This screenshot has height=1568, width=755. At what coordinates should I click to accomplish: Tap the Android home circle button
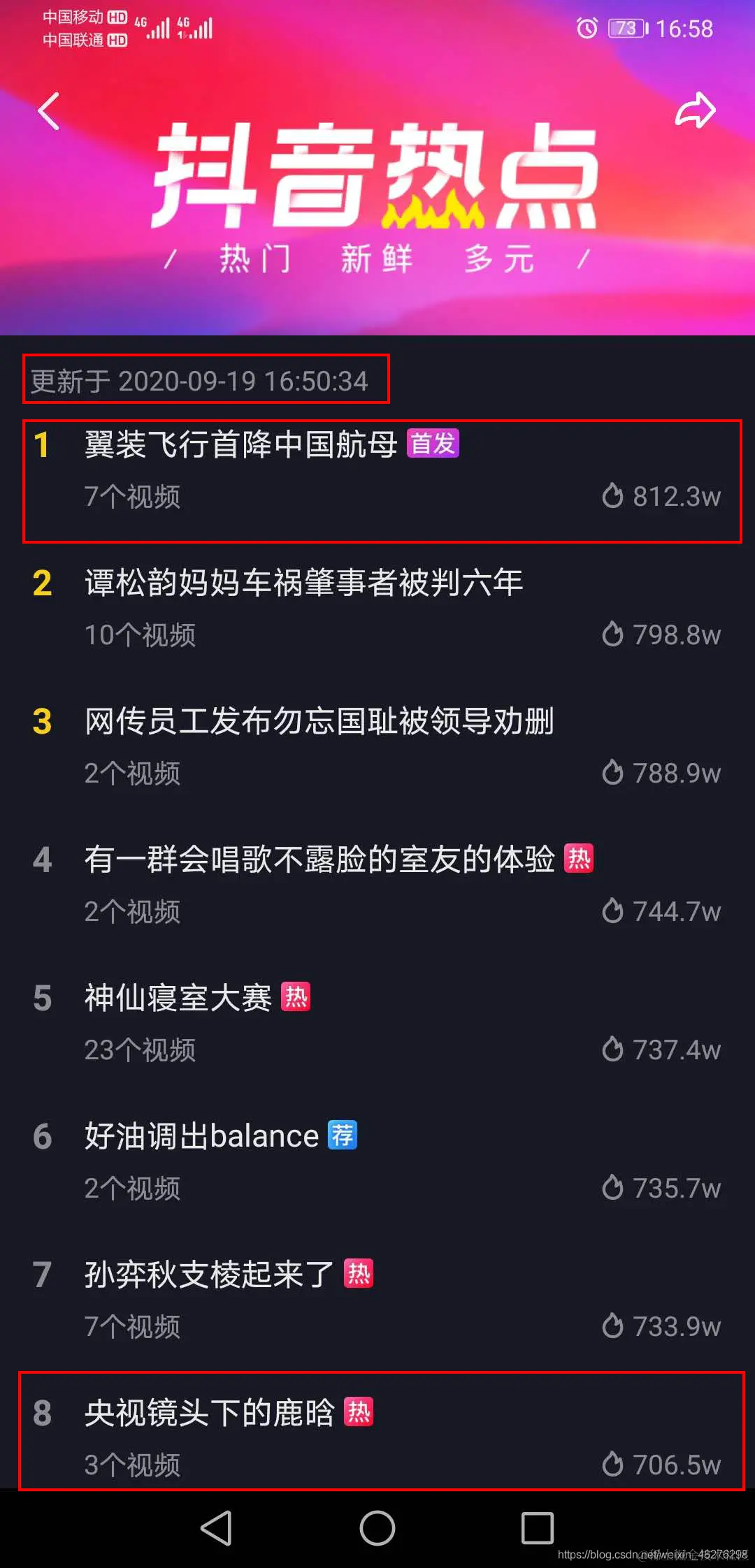(377, 1526)
